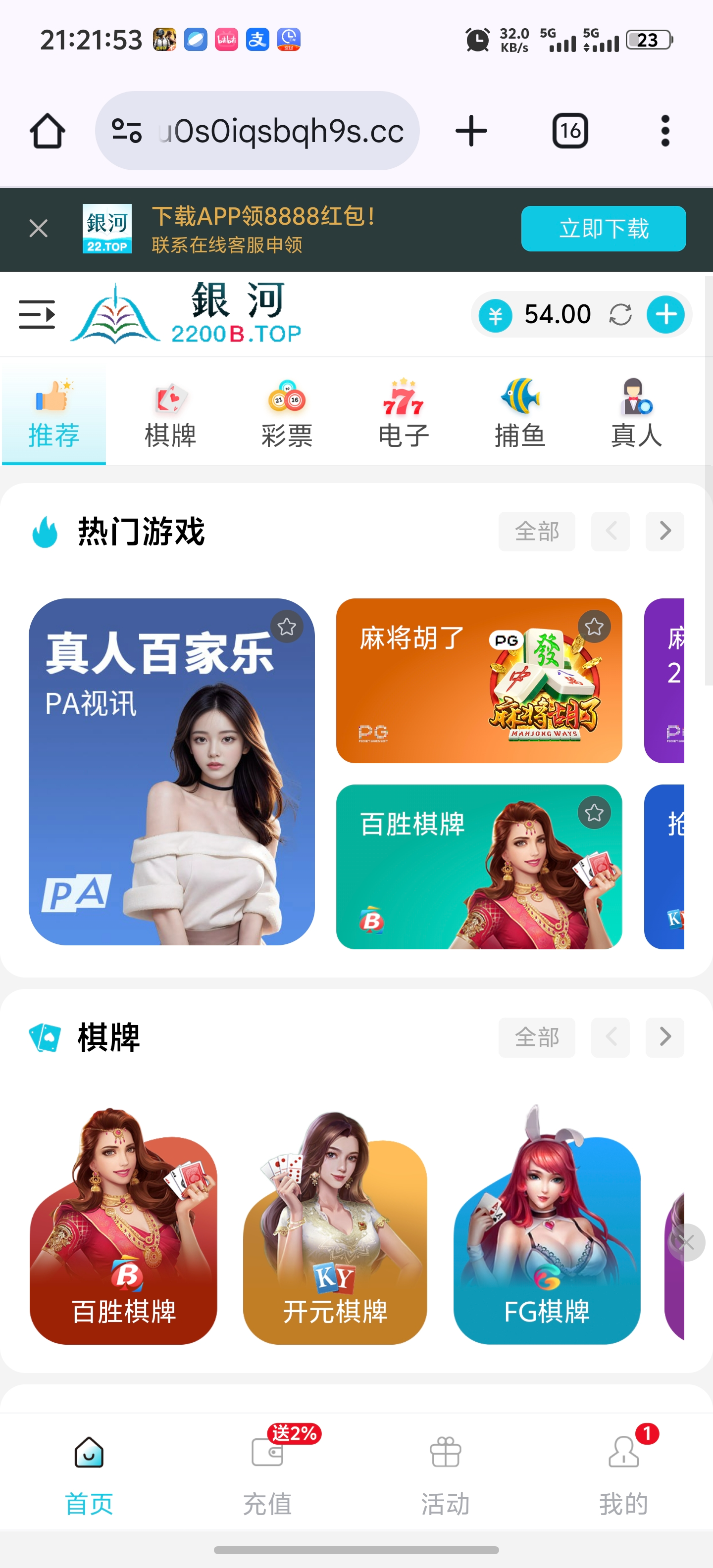Favorite the 真人百家乐 game card star
The image size is (713, 1568).
pyautogui.click(x=286, y=628)
